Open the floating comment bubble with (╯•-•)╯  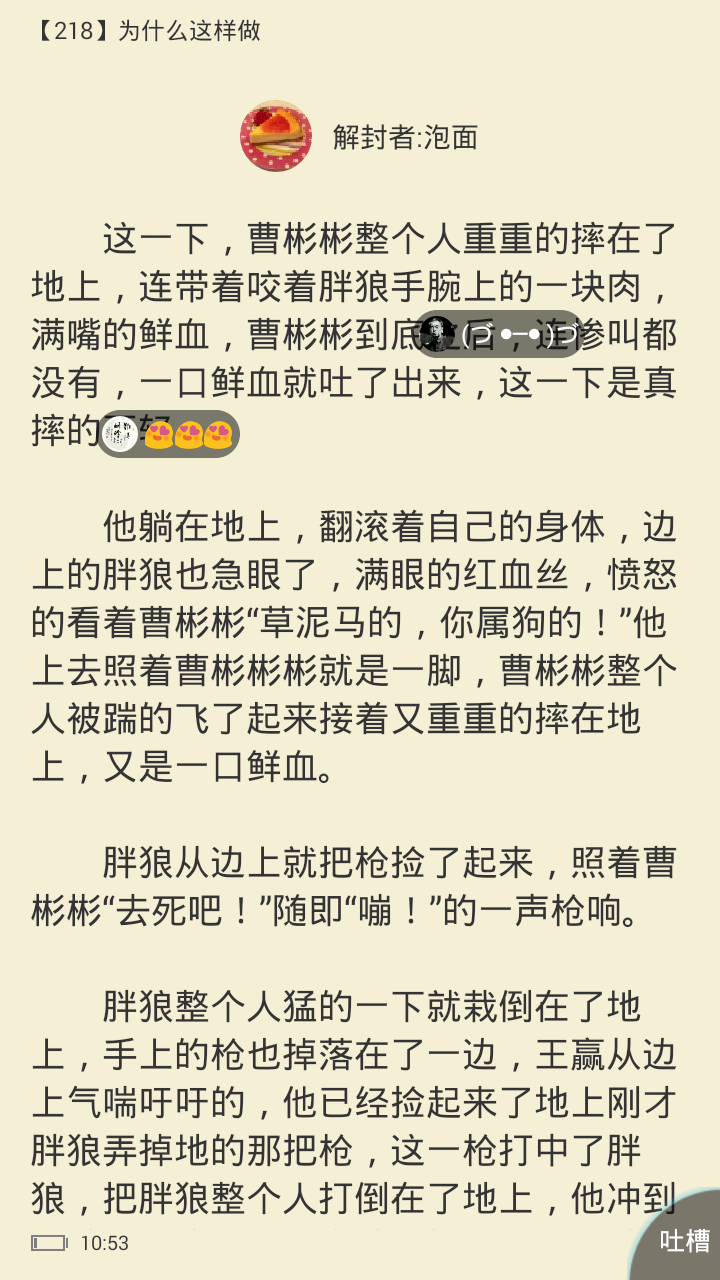click(498, 334)
